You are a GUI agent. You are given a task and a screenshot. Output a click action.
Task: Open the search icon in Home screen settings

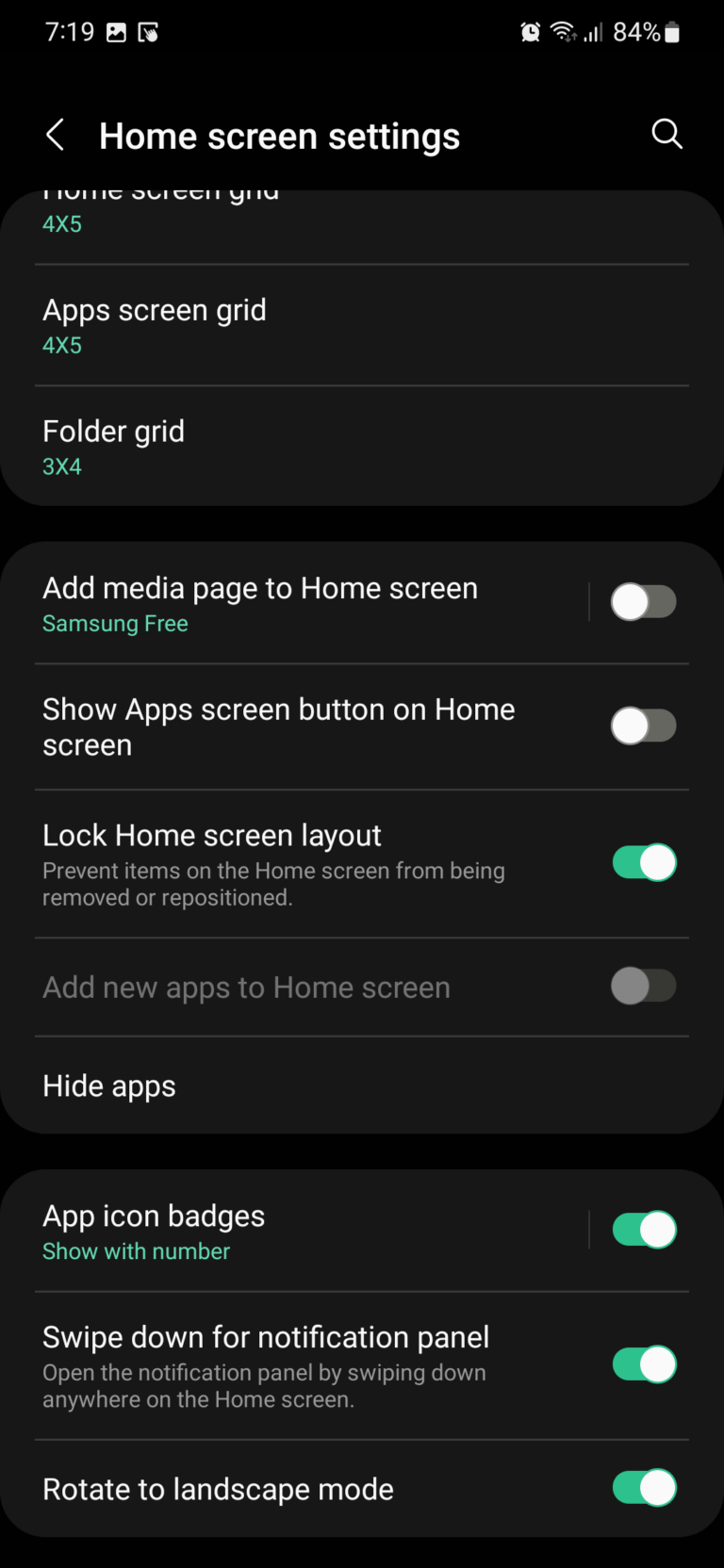(x=667, y=135)
